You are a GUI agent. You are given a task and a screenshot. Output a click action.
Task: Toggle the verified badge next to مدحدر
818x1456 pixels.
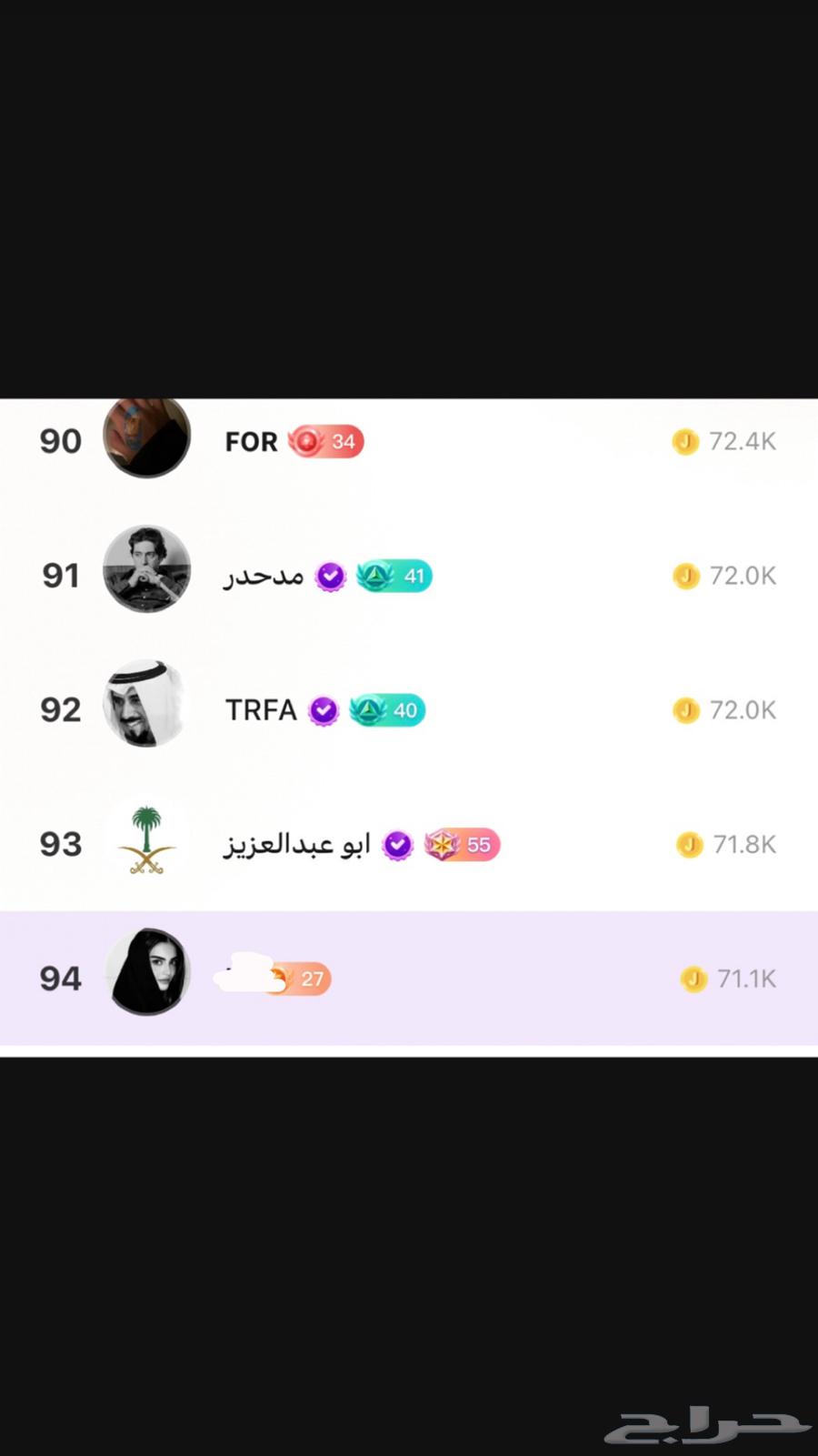click(330, 576)
